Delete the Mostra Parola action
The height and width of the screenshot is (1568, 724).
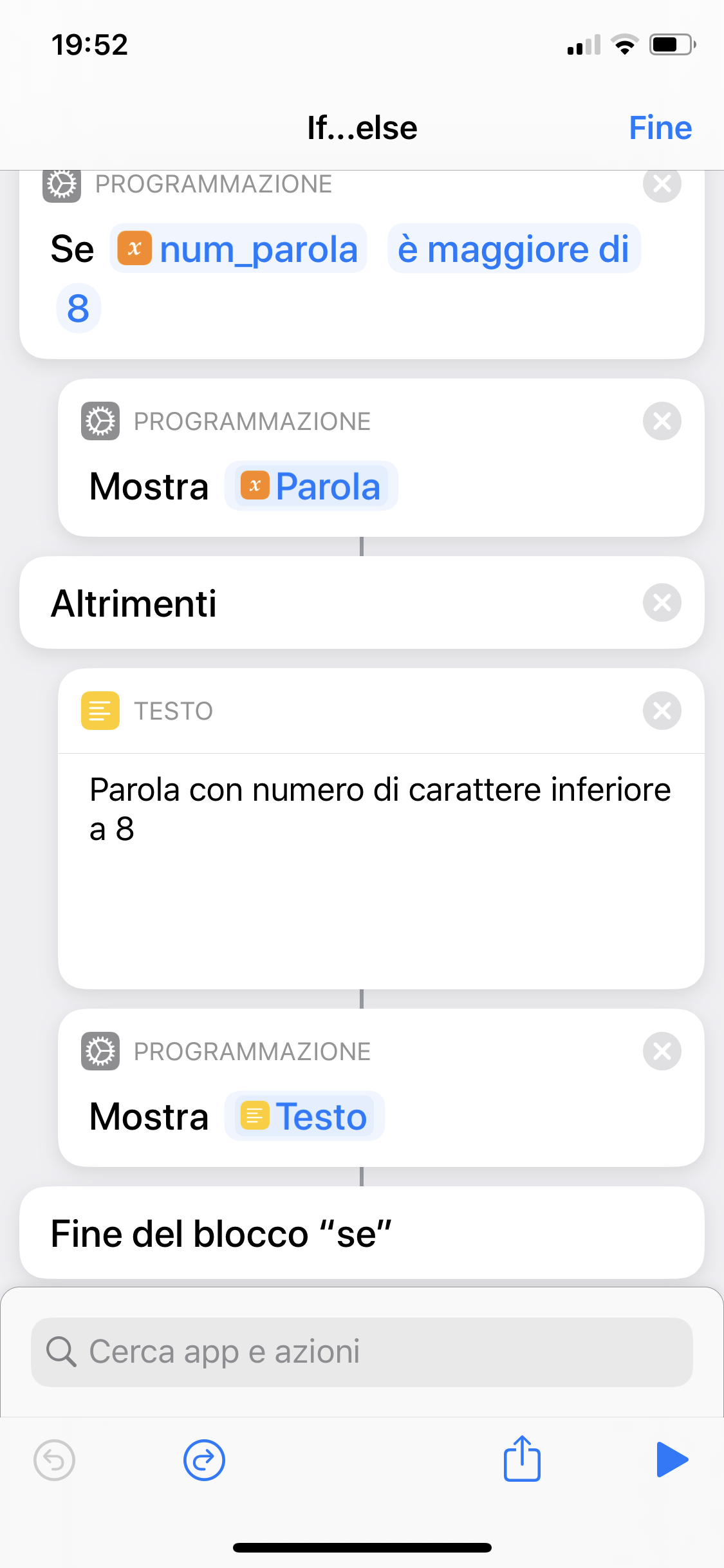[x=662, y=421]
